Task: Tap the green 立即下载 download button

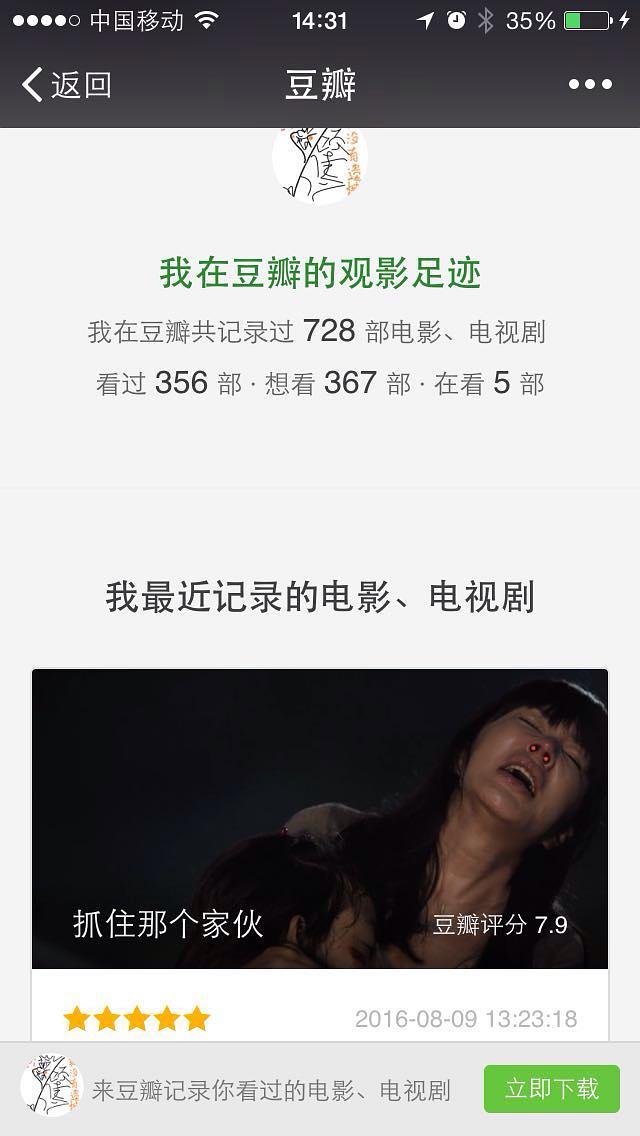Action: click(x=551, y=1088)
